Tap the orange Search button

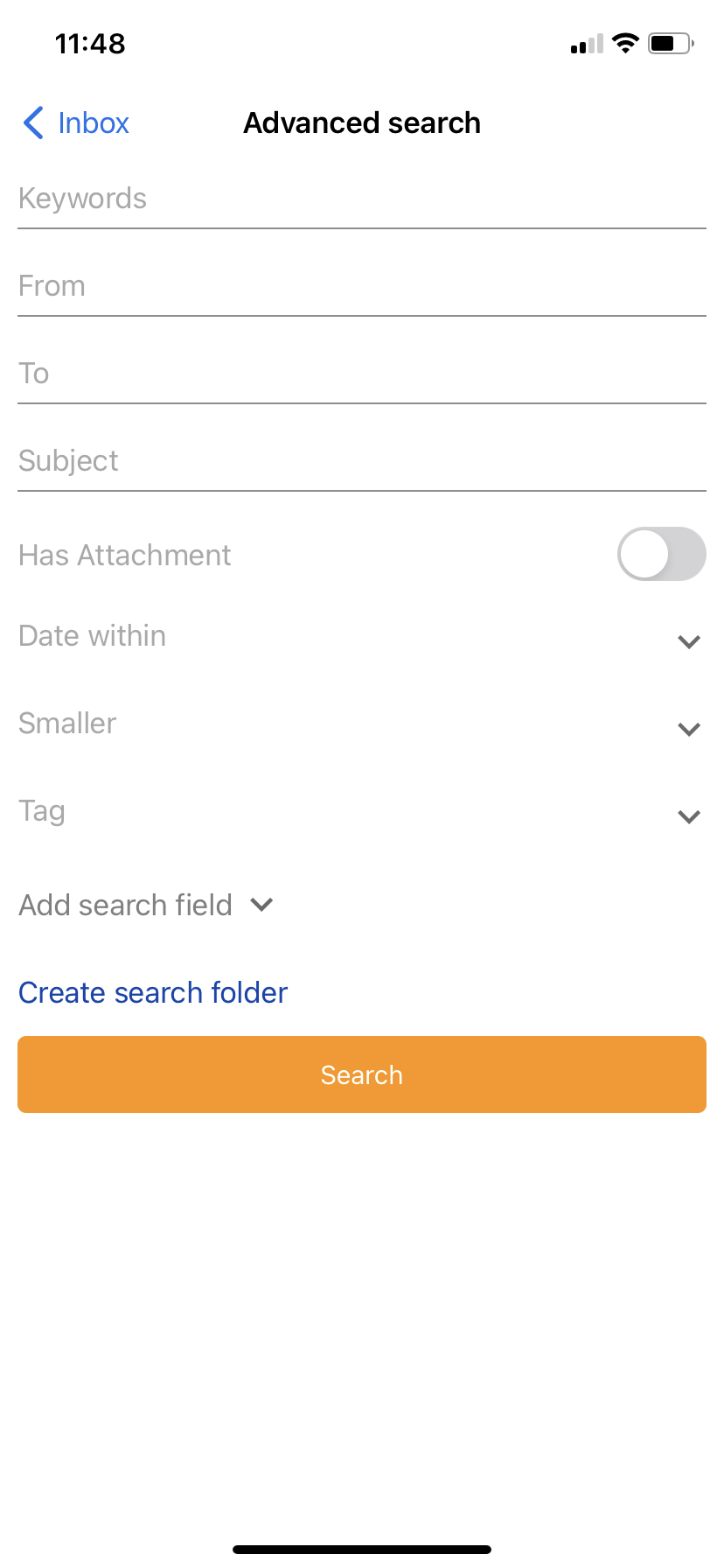(362, 1074)
